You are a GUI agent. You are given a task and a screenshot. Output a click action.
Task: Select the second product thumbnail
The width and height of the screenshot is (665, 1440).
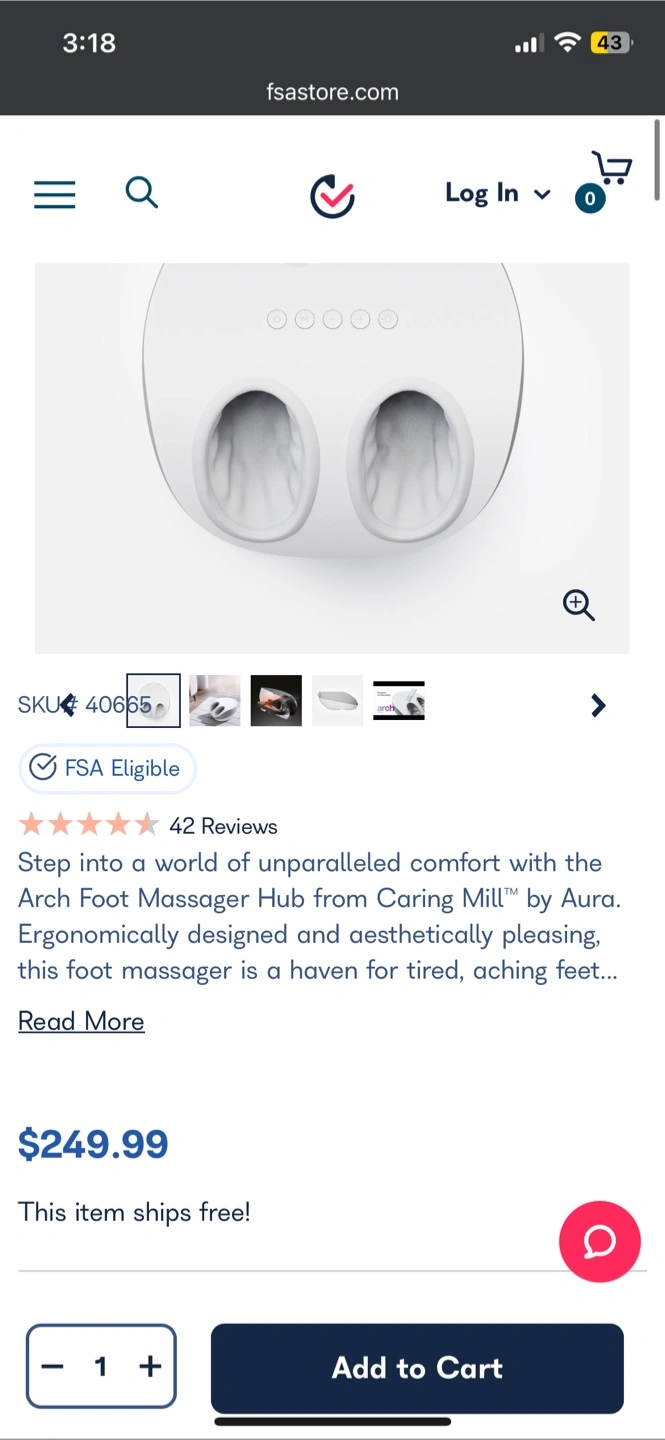click(215, 701)
